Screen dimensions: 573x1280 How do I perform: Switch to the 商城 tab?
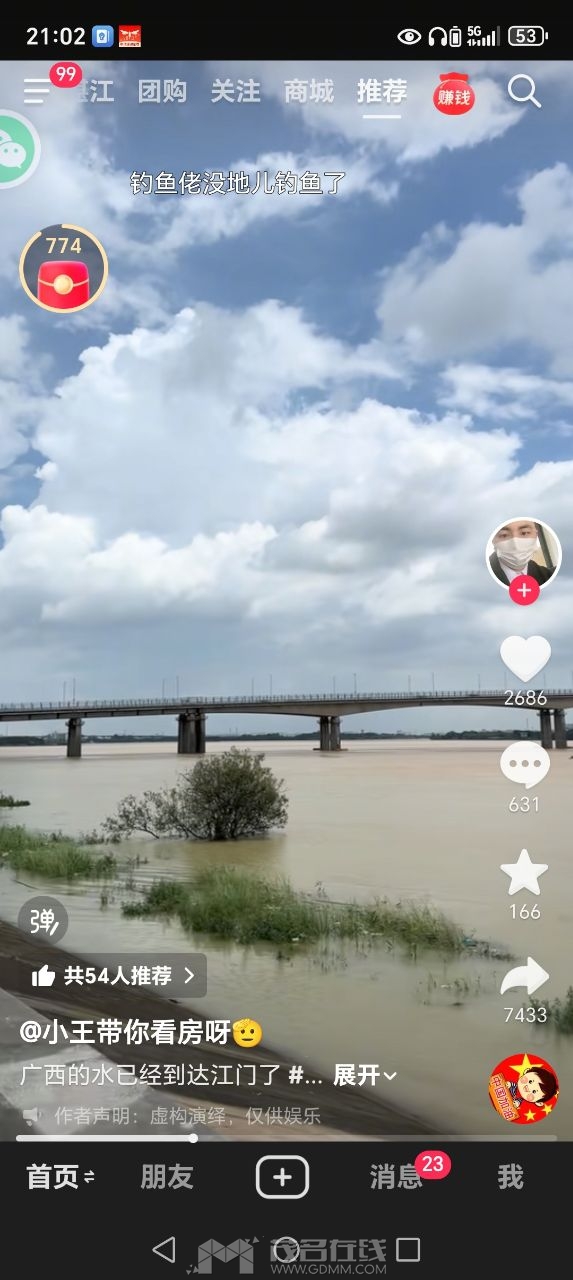click(308, 92)
